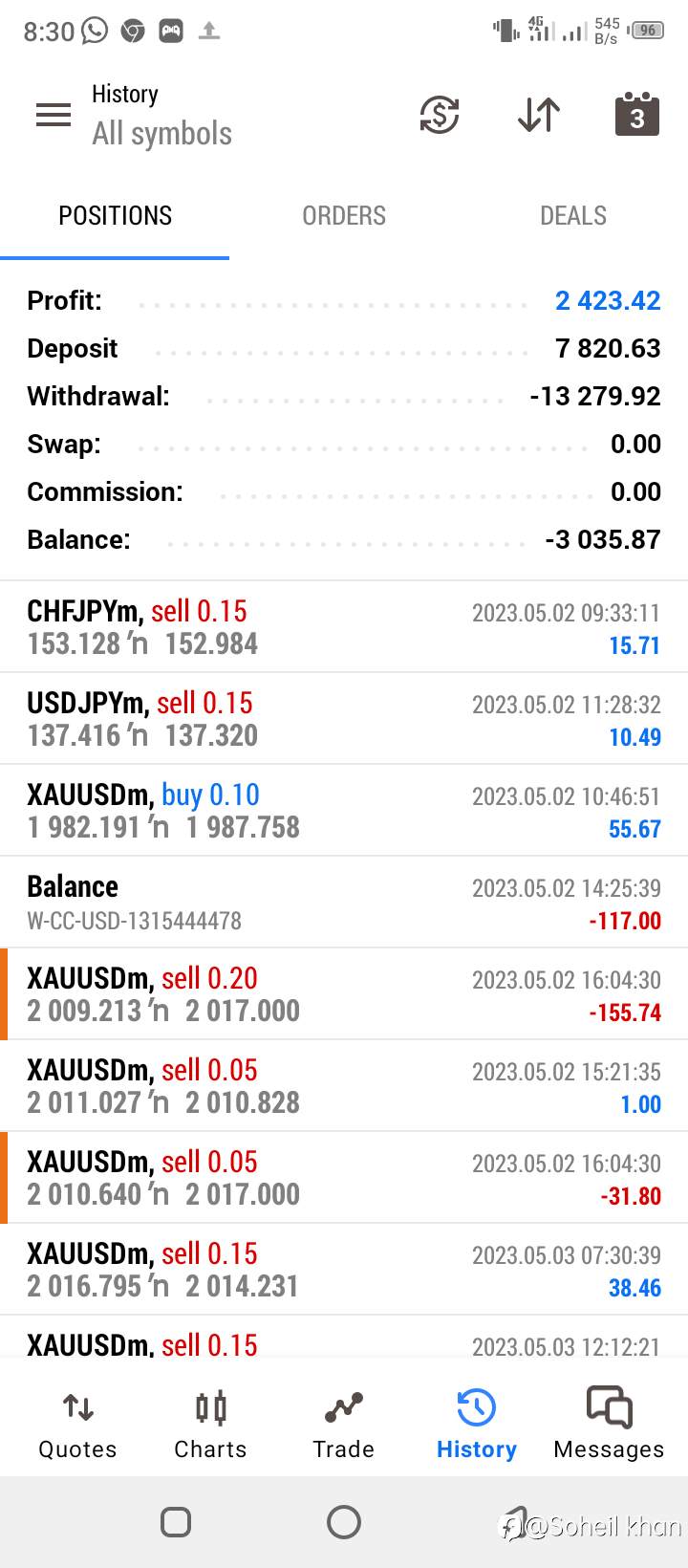
Task: Expand XAUUSDm sell 0.15 with profit 38.46
Action: pyautogui.click(x=344, y=1270)
